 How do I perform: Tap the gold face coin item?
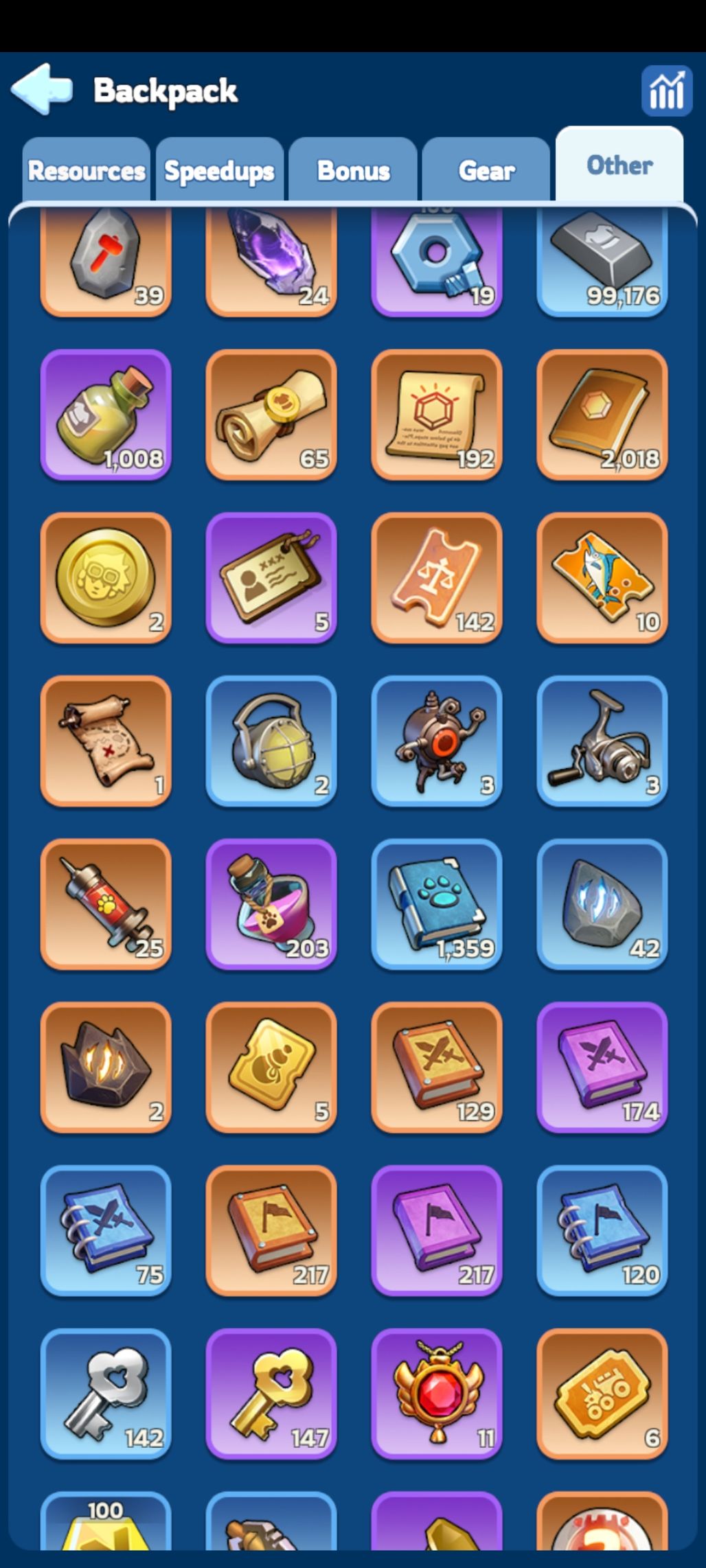coord(106,577)
